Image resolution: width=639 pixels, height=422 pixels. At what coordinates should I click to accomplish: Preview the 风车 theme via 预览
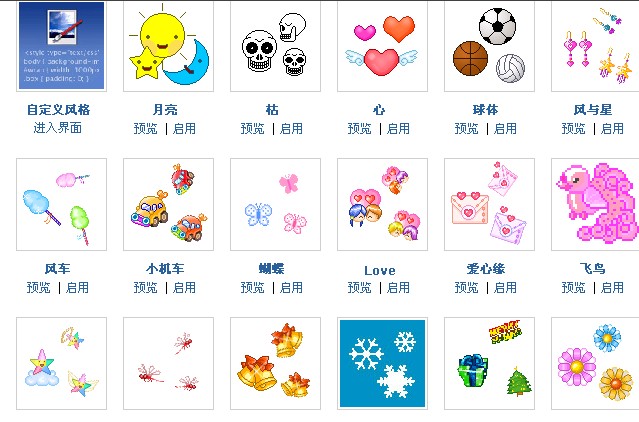tap(39, 287)
